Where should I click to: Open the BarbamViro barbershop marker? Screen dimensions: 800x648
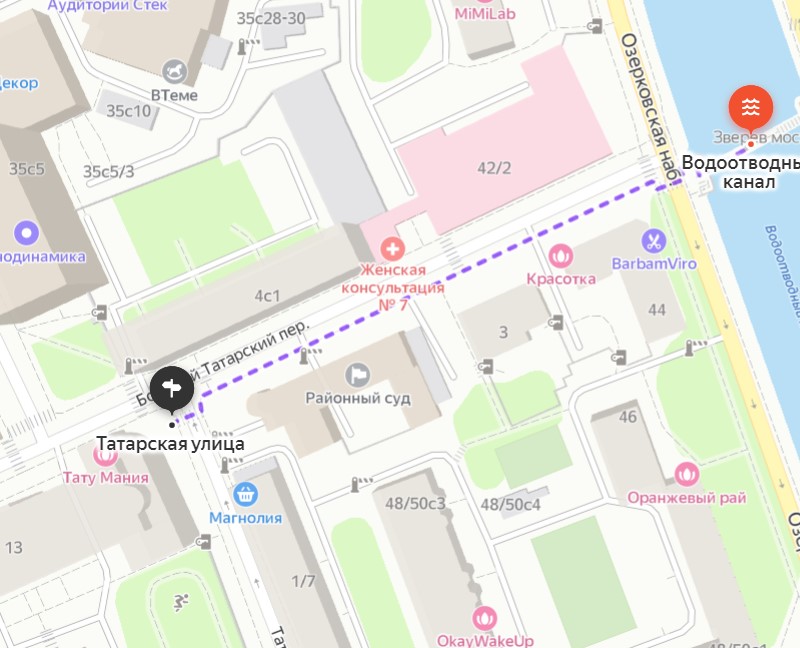click(653, 241)
